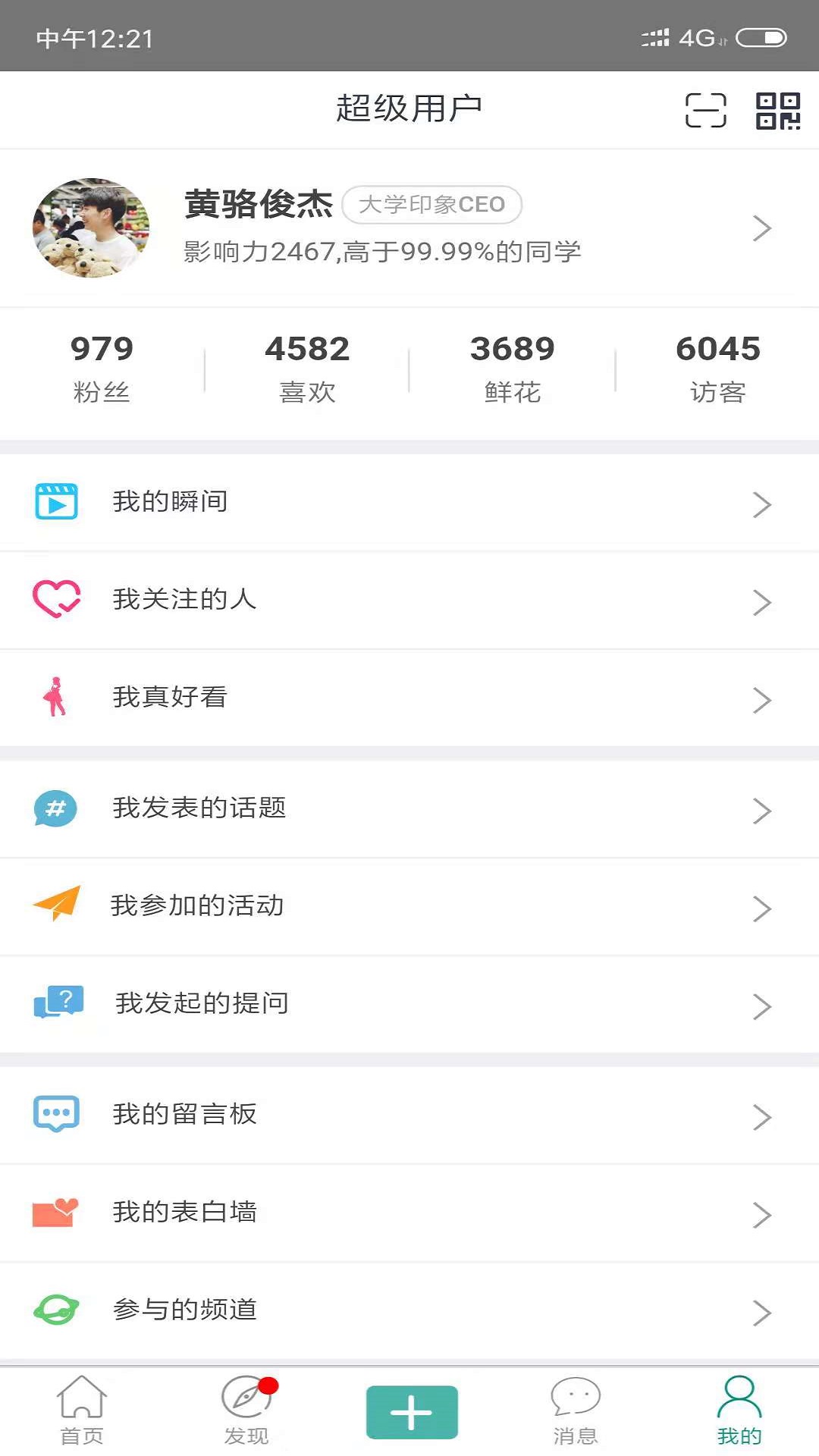Open 我的表白墙
819x1456 pixels.
409,1213
